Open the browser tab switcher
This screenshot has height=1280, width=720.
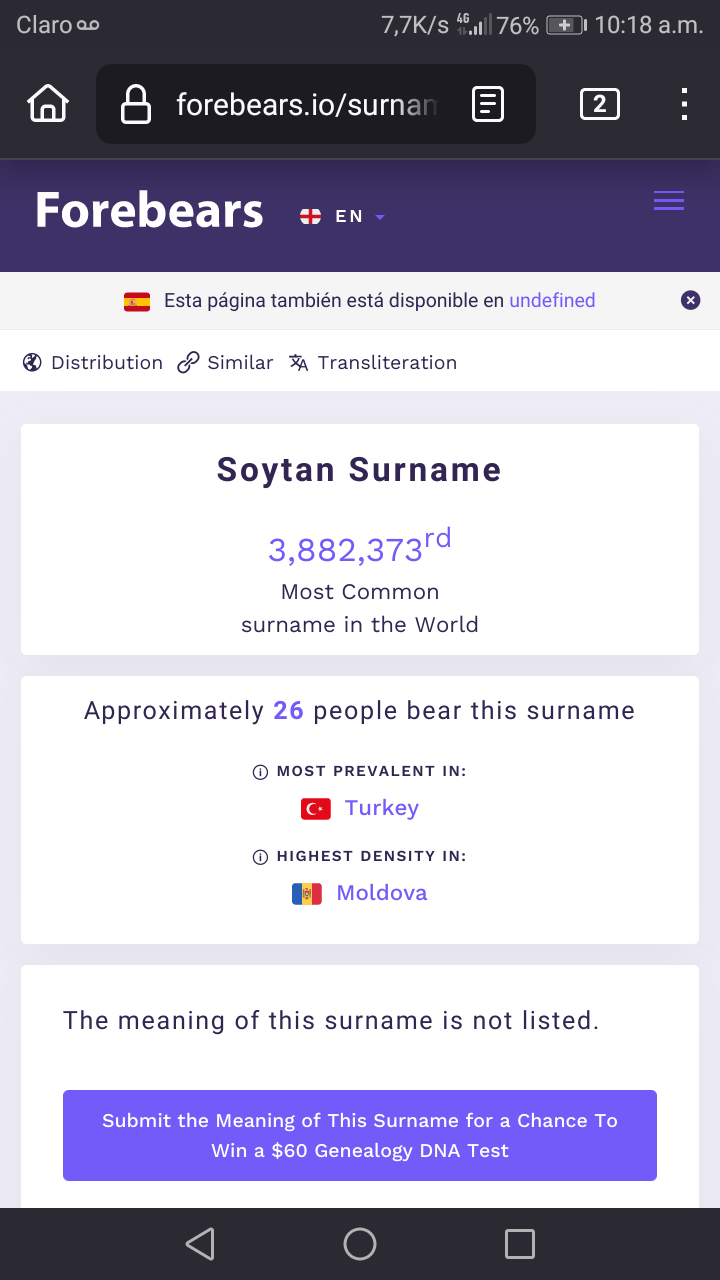pos(599,104)
